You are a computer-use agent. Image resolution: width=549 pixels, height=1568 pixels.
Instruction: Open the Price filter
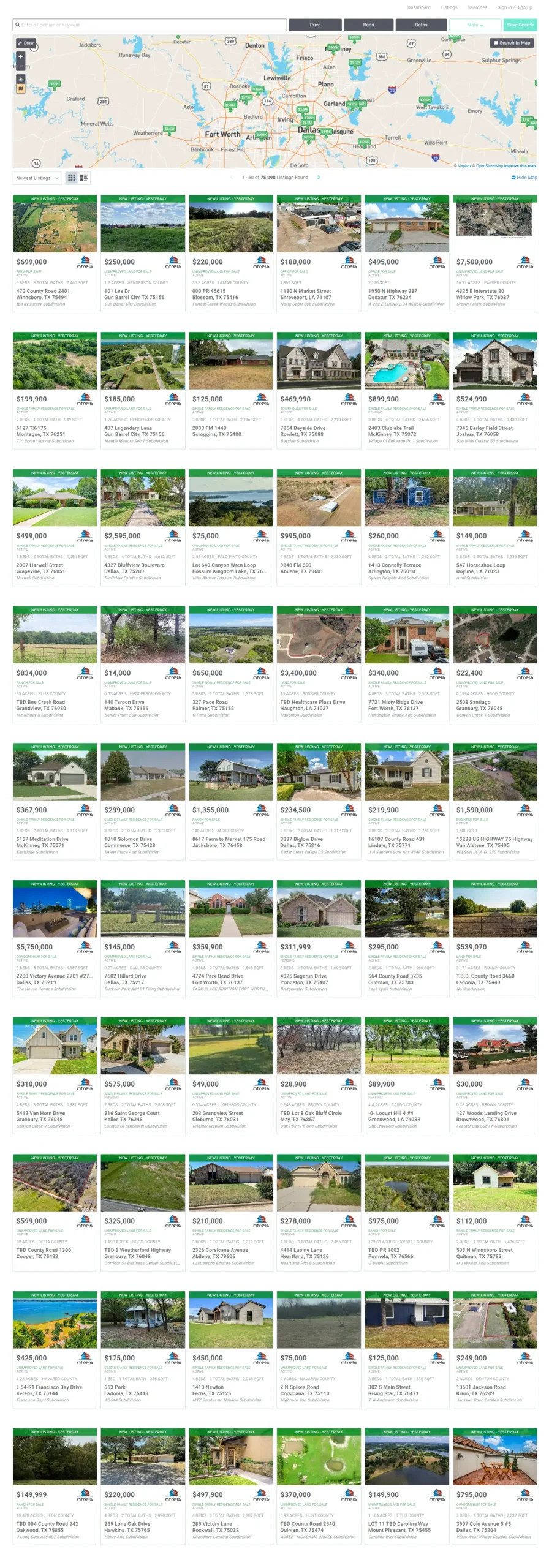[x=315, y=25]
